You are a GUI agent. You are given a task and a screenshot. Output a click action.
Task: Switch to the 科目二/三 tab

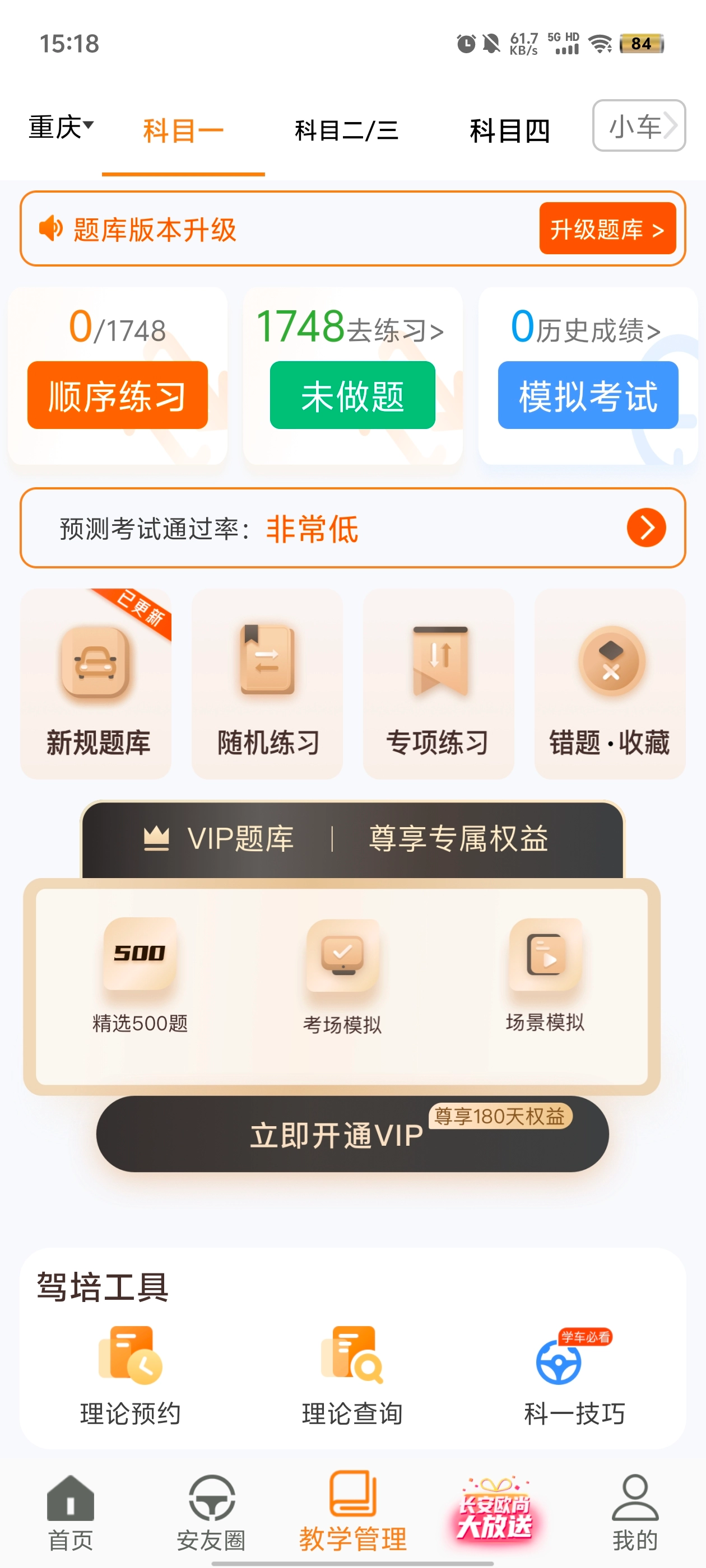pyautogui.click(x=344, y=129)
